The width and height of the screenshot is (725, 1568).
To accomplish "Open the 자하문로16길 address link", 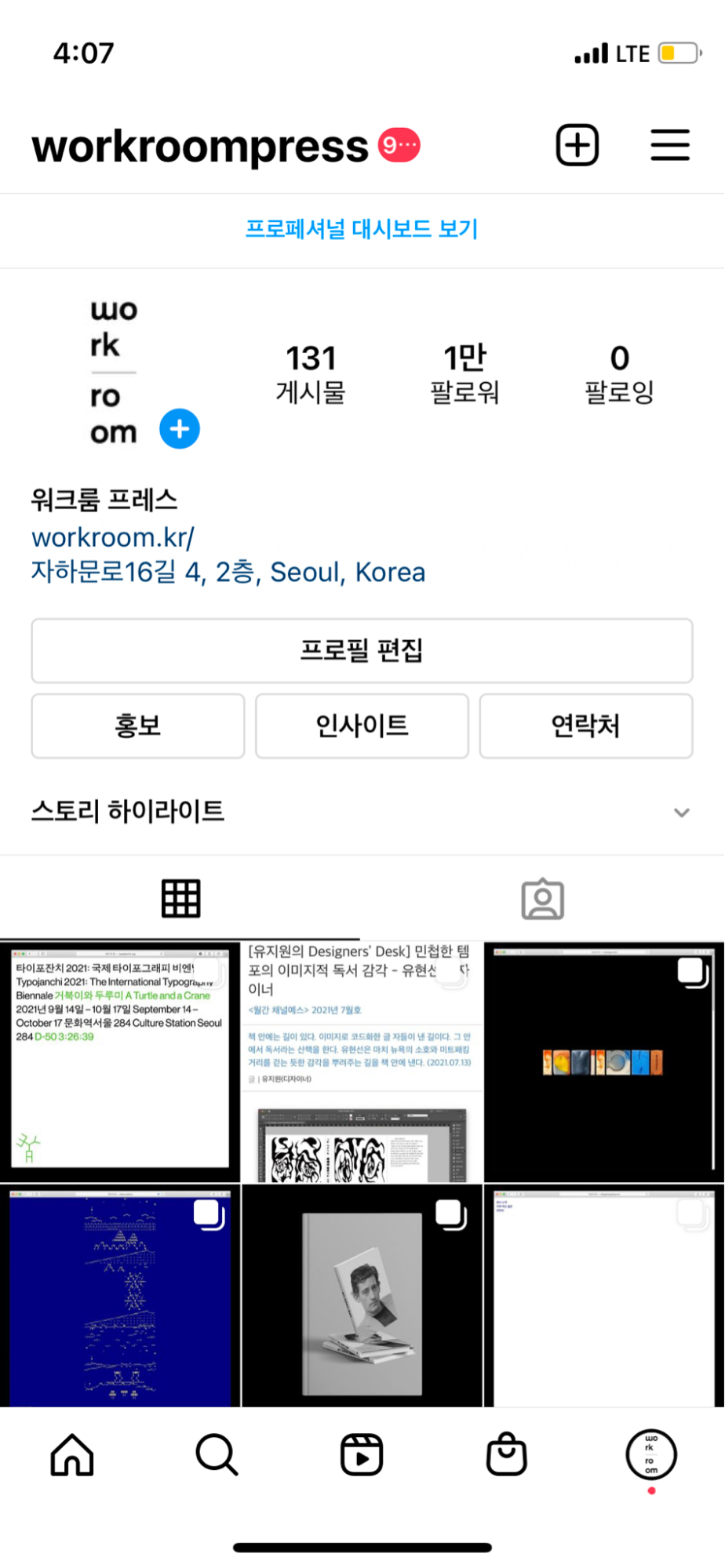I will coord(228,572).
